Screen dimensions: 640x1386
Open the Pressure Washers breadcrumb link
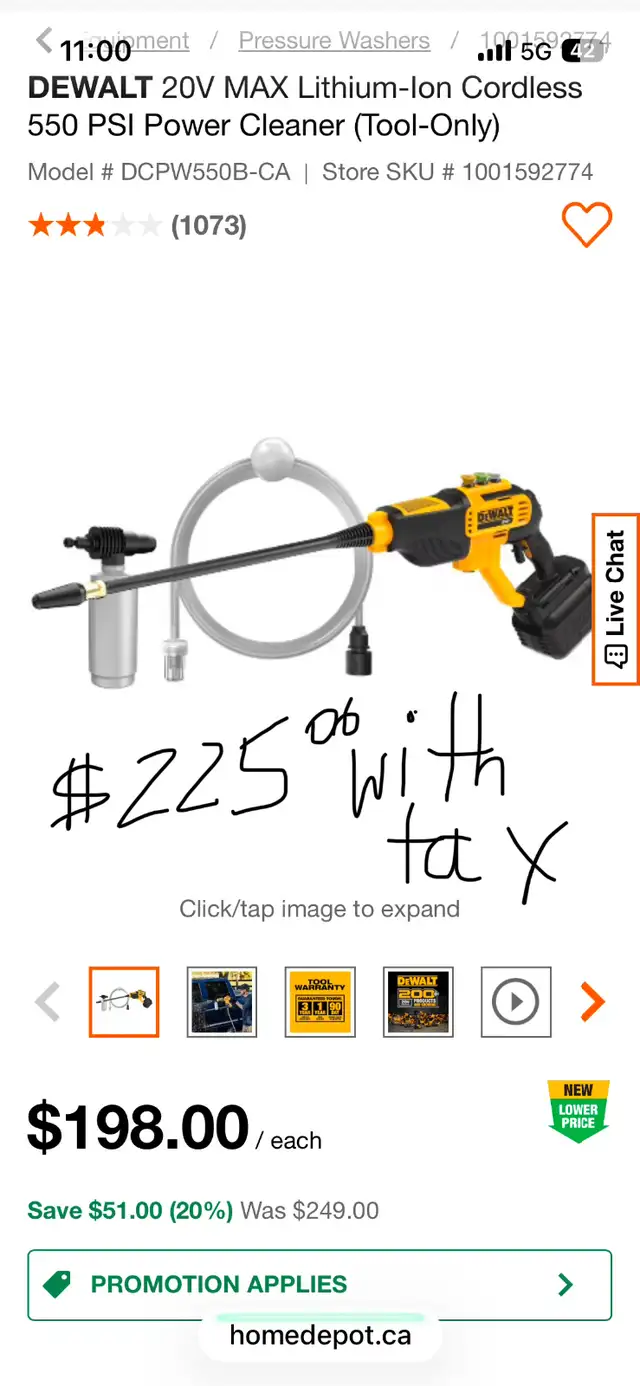[334, 41]
